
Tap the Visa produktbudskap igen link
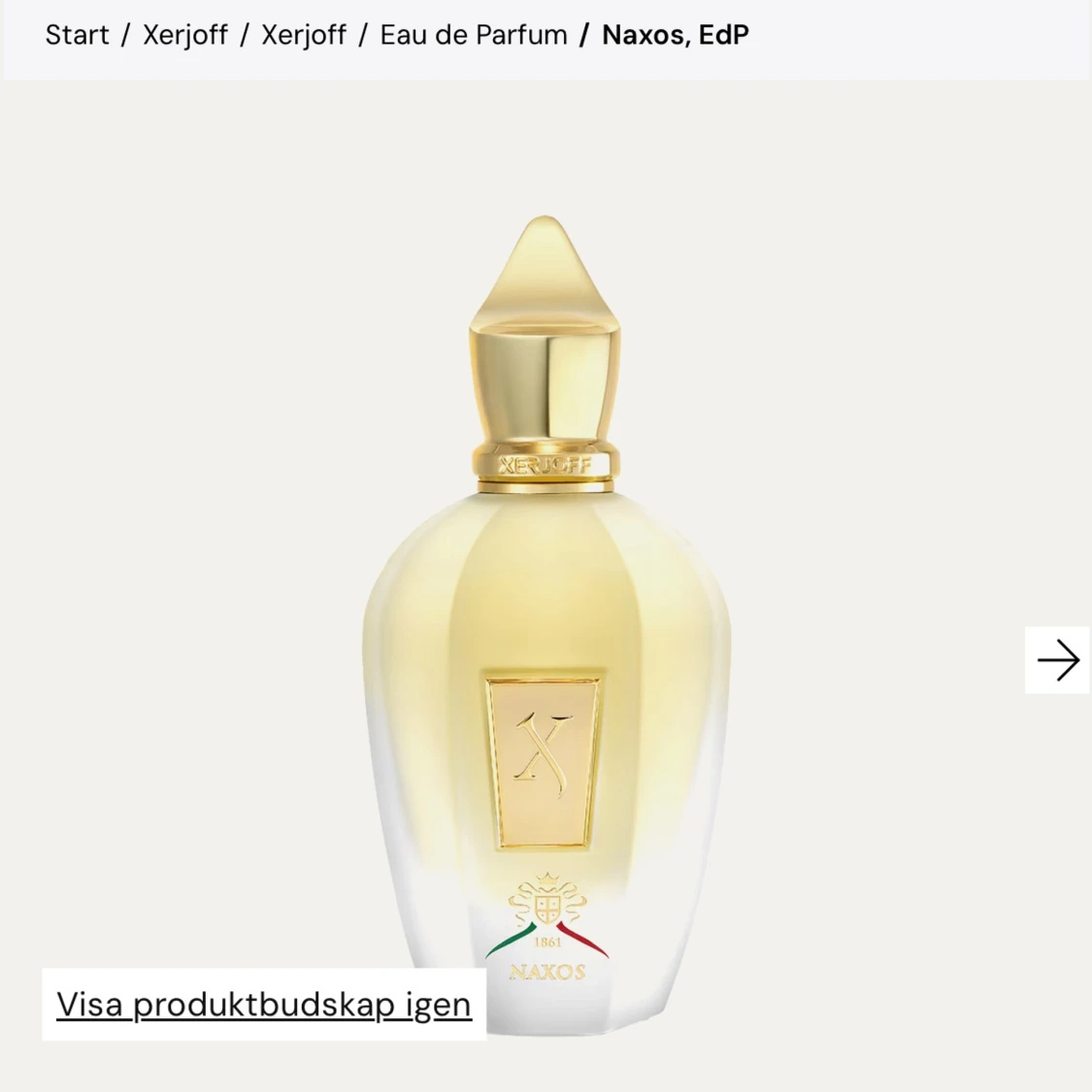[264, 1005]
